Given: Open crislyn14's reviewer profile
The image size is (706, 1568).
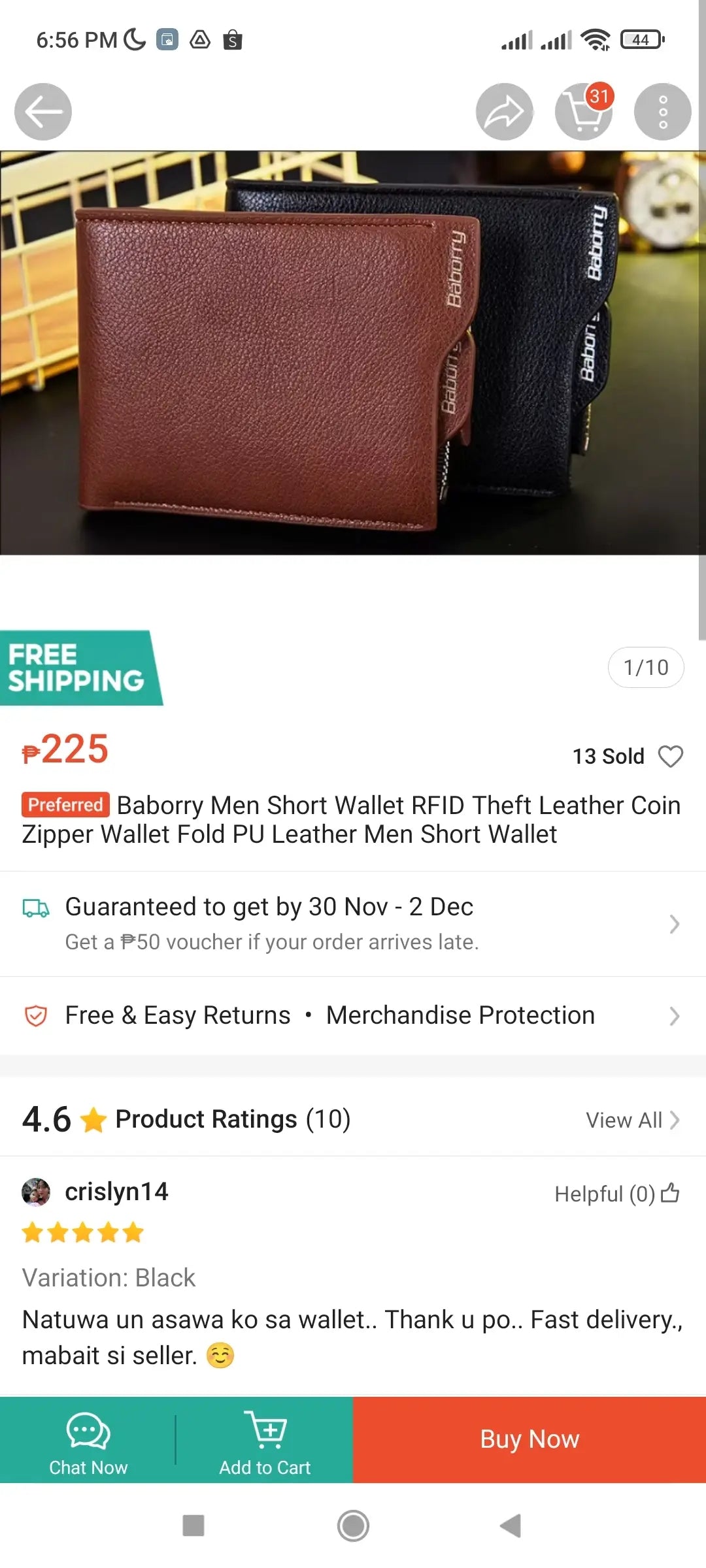Looking at the screenshot, I should coord(116,1192).
